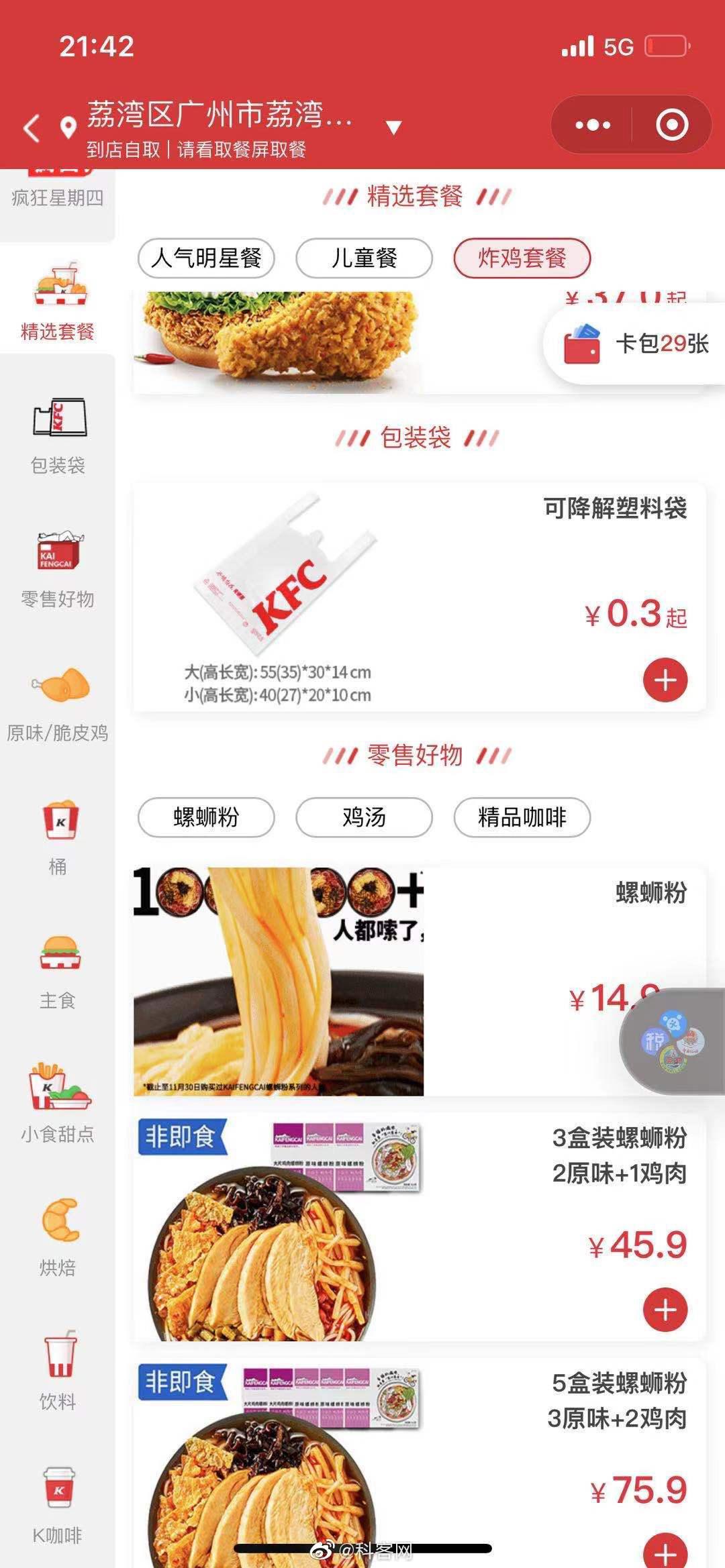Open the mini-program three-dot menu
Image resolution: width=725 pixels, height=1568 pixels.
[x=593, y=125]
